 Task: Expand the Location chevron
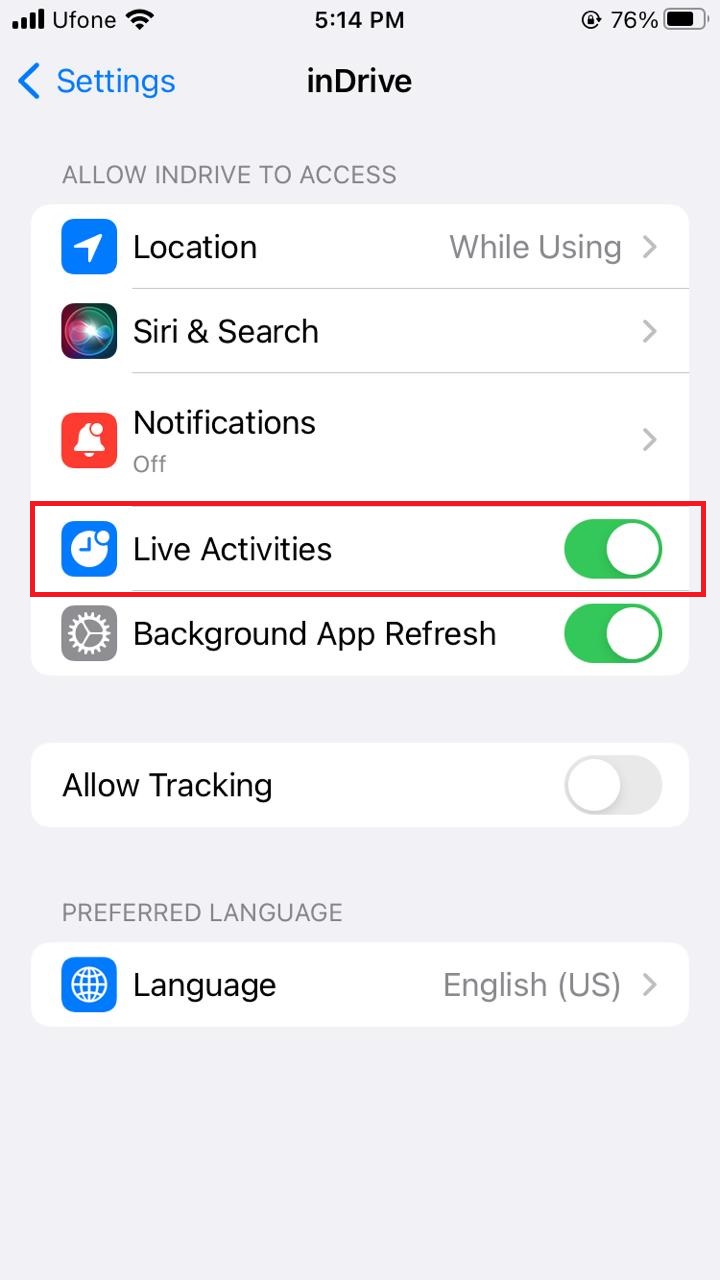(x=650, y=246)
